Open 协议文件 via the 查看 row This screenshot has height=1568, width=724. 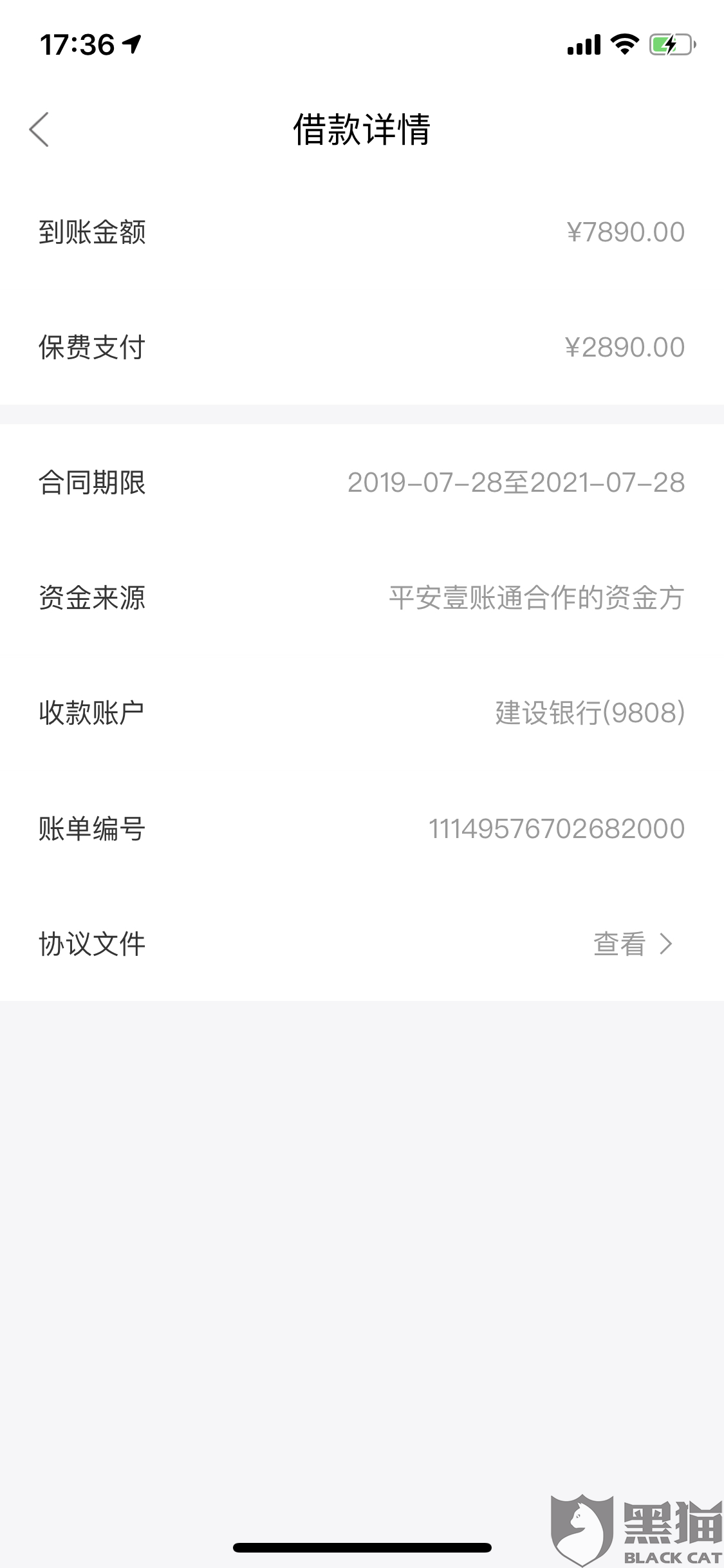pyautogui.click(x=632, y=944)
